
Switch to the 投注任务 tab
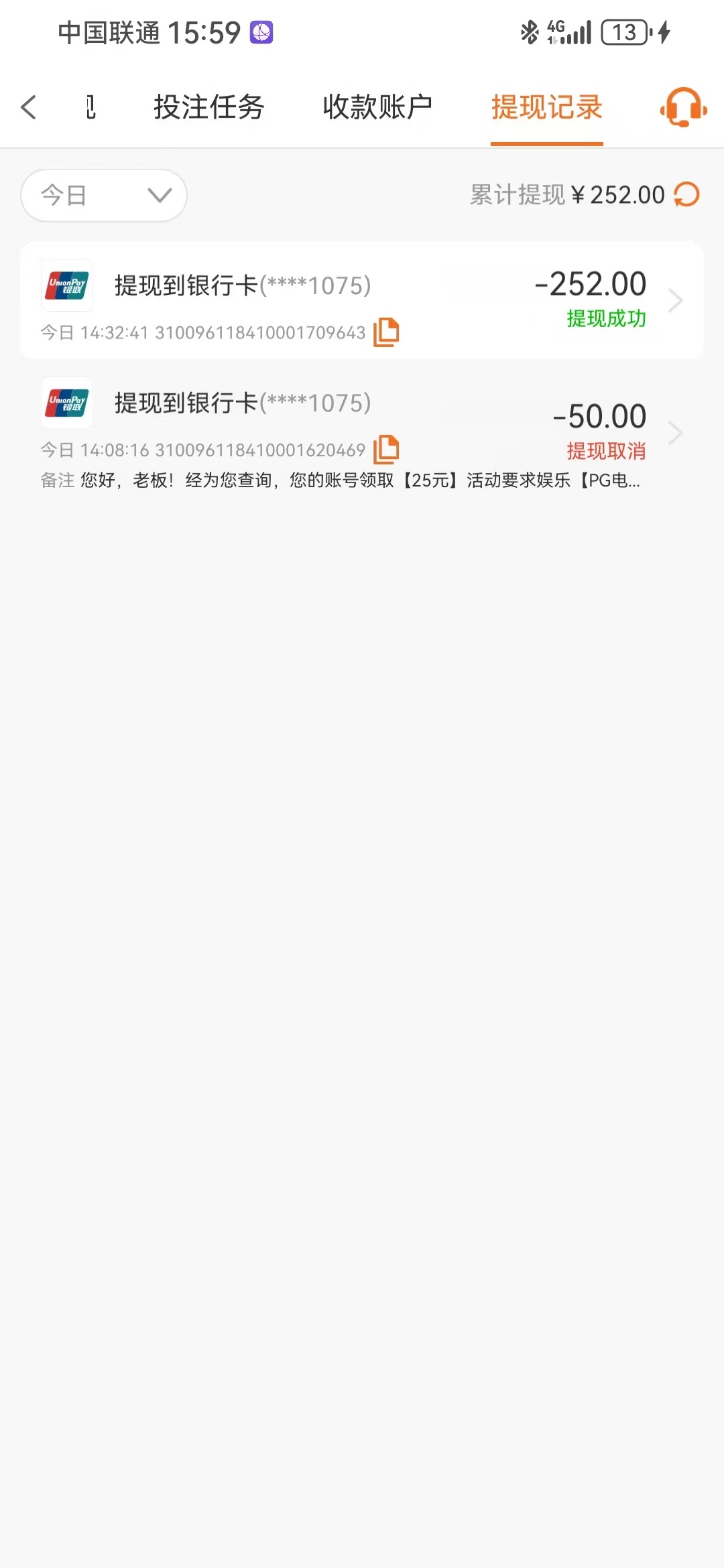click(x=208, y=107)
